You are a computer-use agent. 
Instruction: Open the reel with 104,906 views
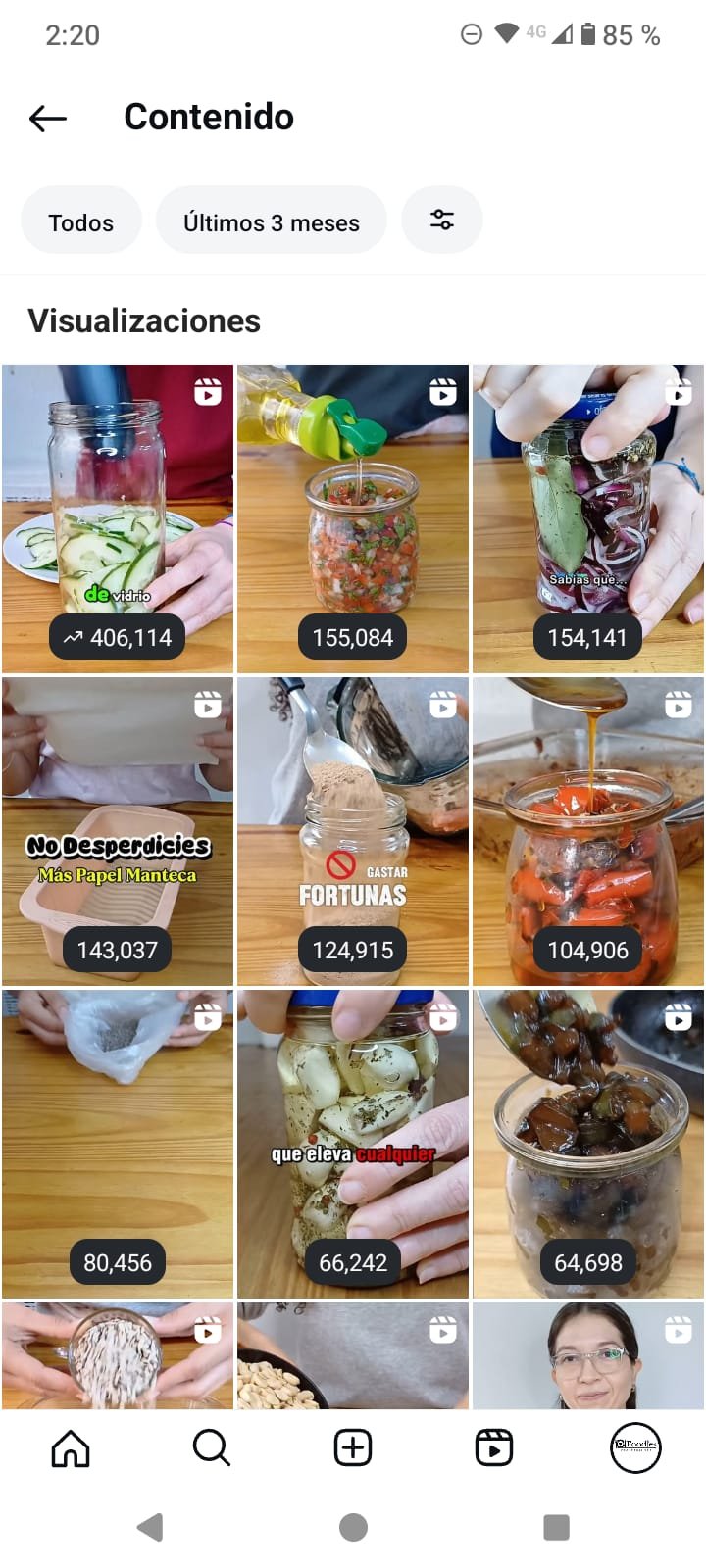(x=588, y=831)
